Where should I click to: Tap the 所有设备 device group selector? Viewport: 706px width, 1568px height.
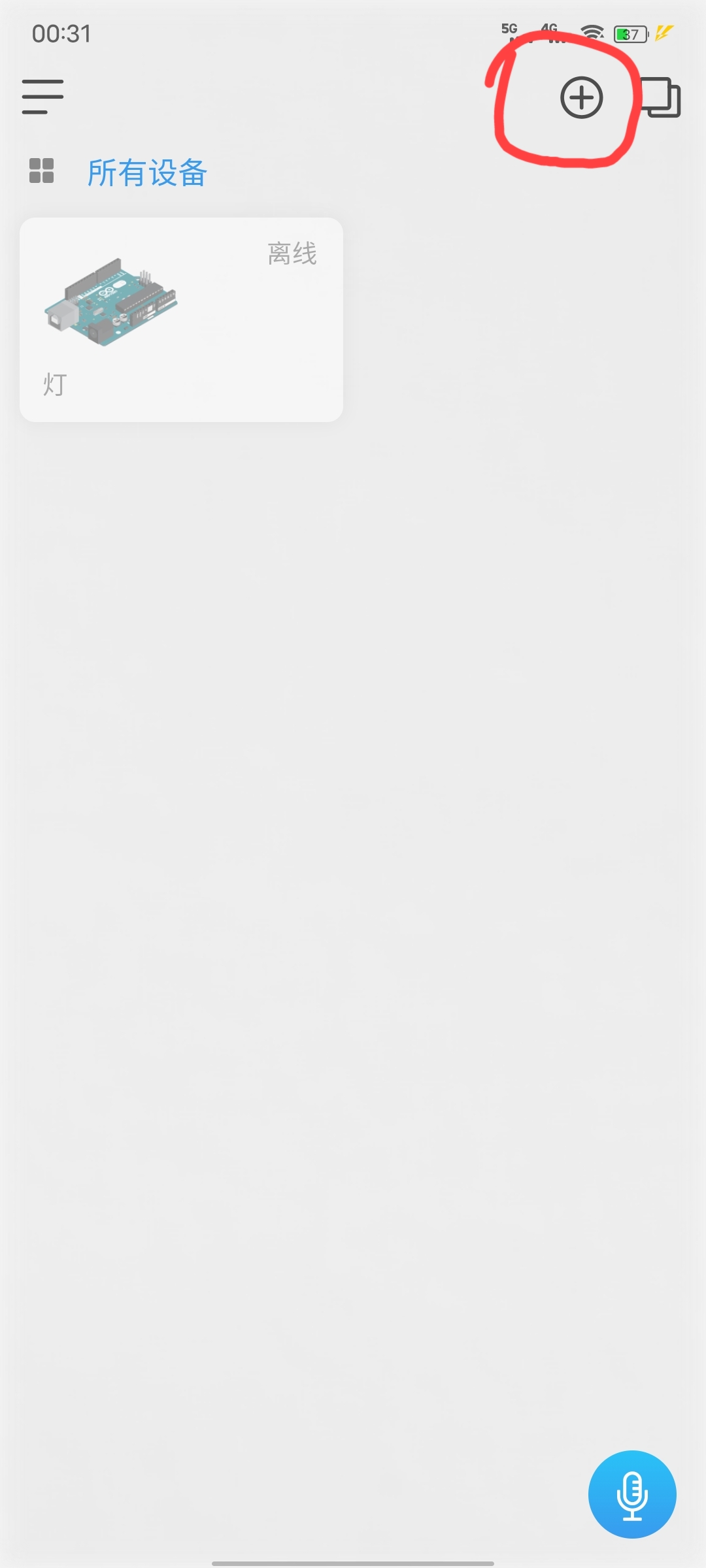coord(146,173)
